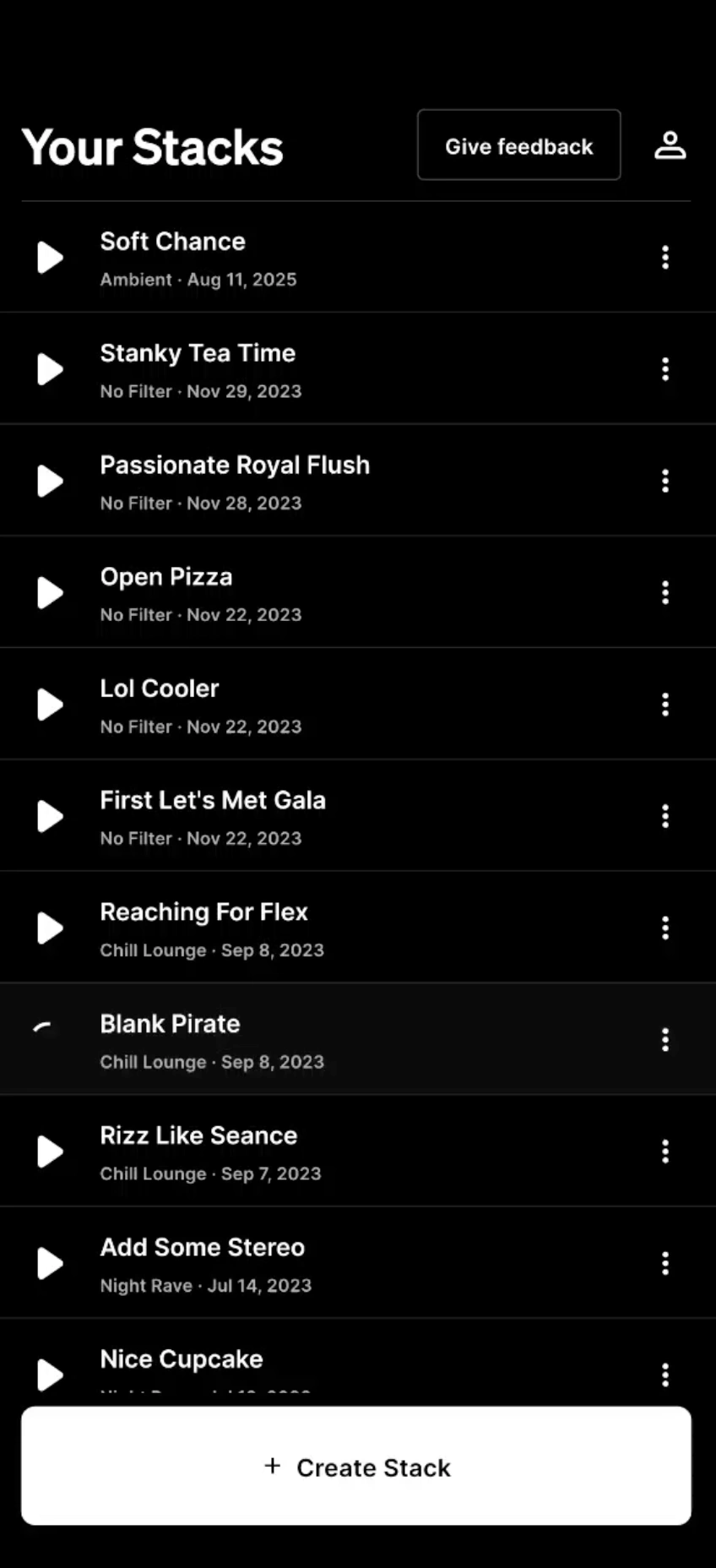Image resolution: width=716 pixels, height=1568 pixels.
Task: Play Stanky Tea Time
Action: point(50,369)
